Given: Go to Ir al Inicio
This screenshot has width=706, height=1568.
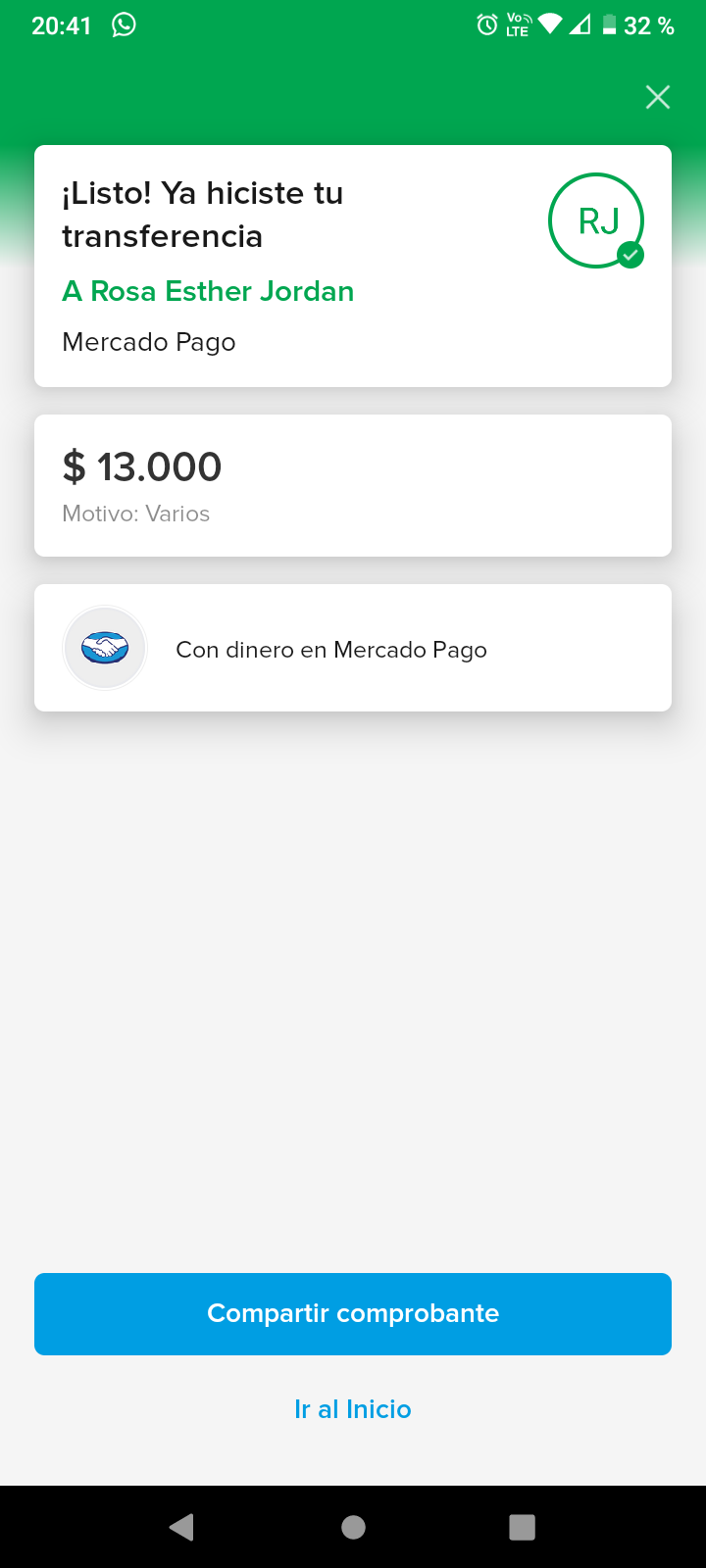Looking at the screenshot, I should (353, 1409).
